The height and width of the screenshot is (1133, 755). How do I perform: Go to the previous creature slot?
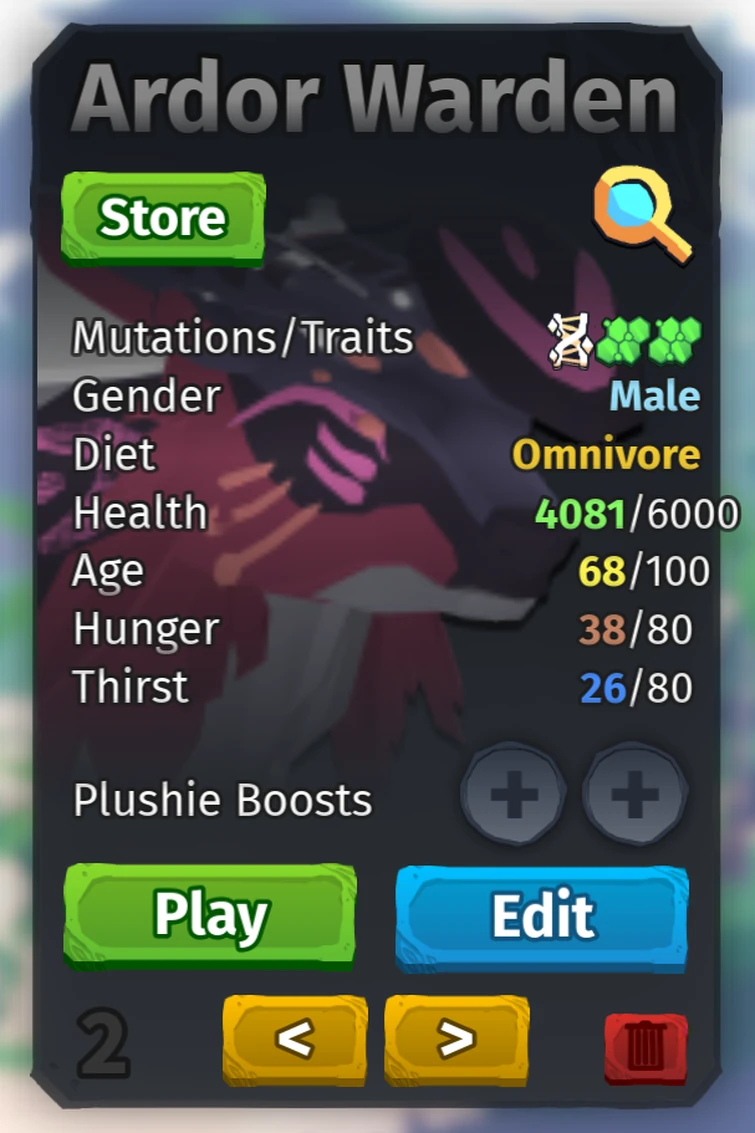pyautogui.click(x=295, y=1040)
